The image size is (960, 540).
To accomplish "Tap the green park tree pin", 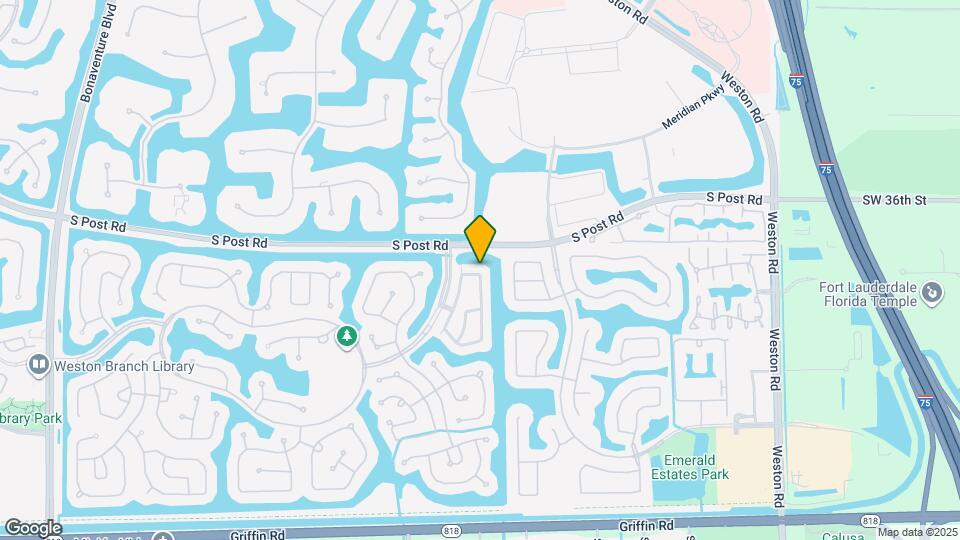I will click(347, 337).
